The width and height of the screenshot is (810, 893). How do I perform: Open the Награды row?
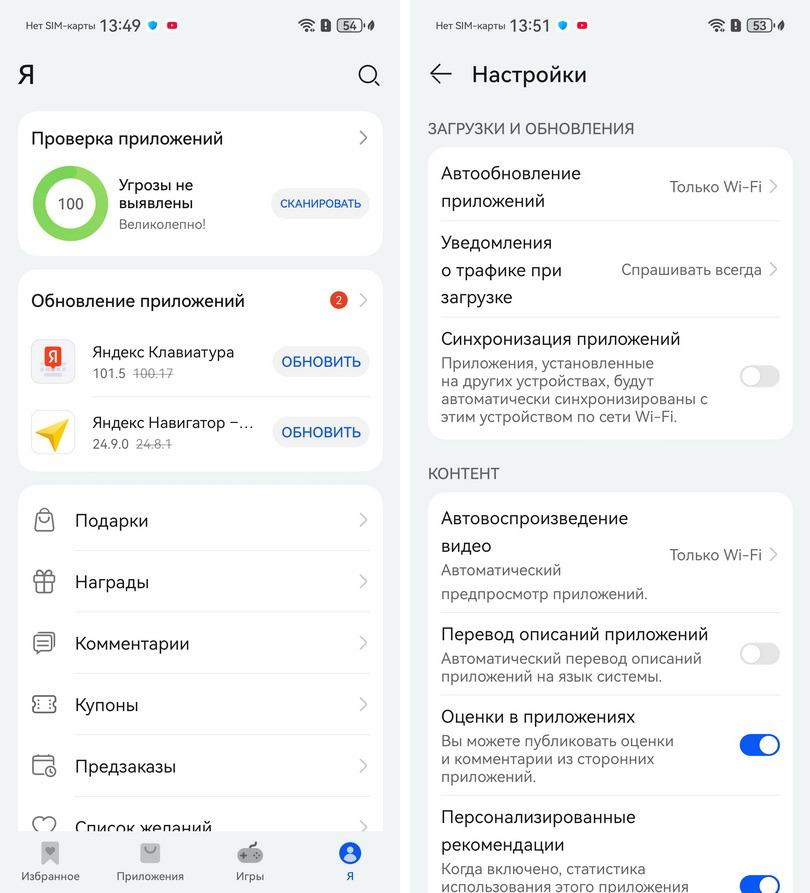click(200, 582)
